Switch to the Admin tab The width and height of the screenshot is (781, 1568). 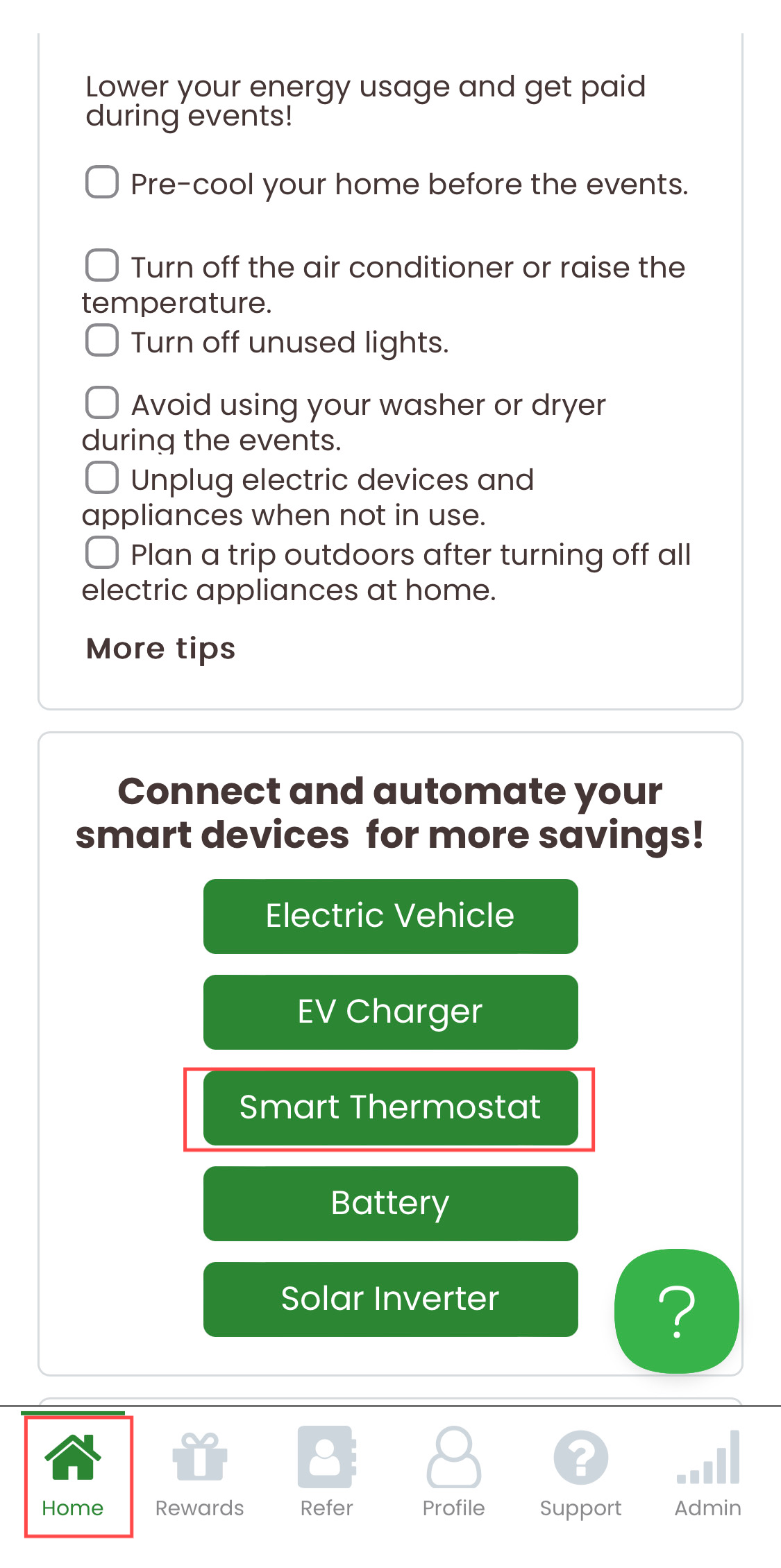pos(707,1474)
